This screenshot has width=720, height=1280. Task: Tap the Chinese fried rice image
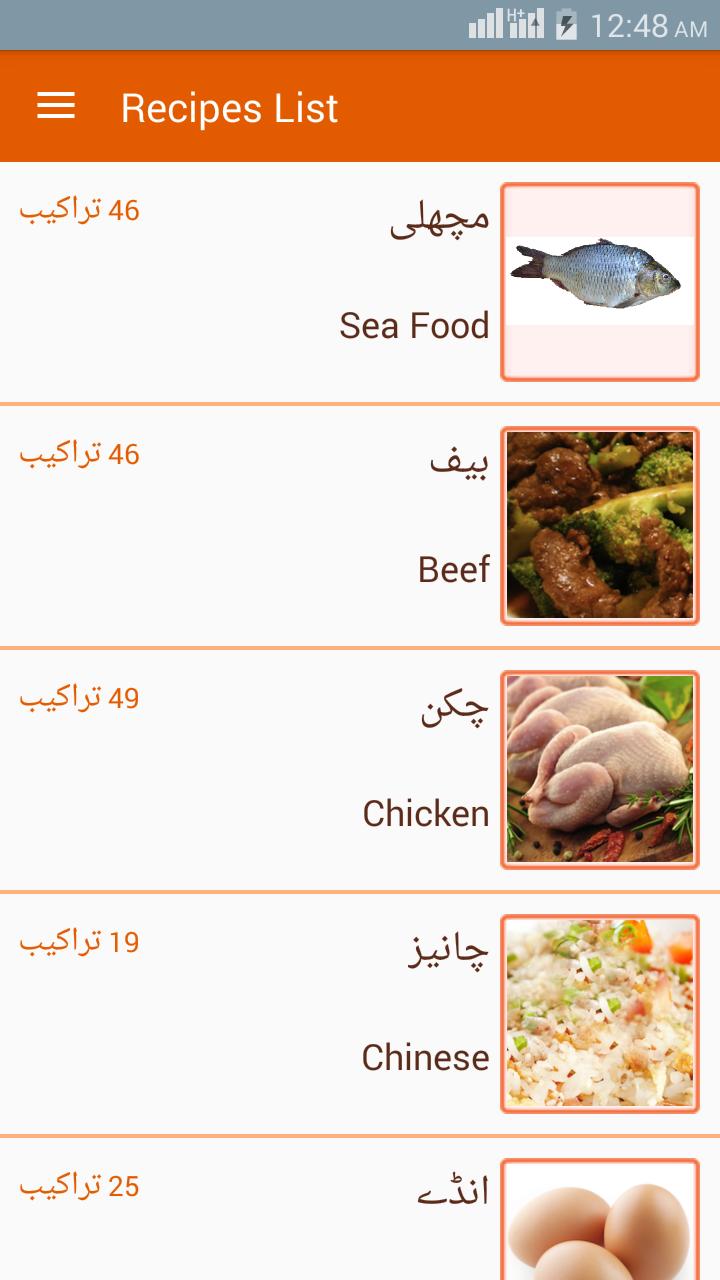[x=598, y=1012]
